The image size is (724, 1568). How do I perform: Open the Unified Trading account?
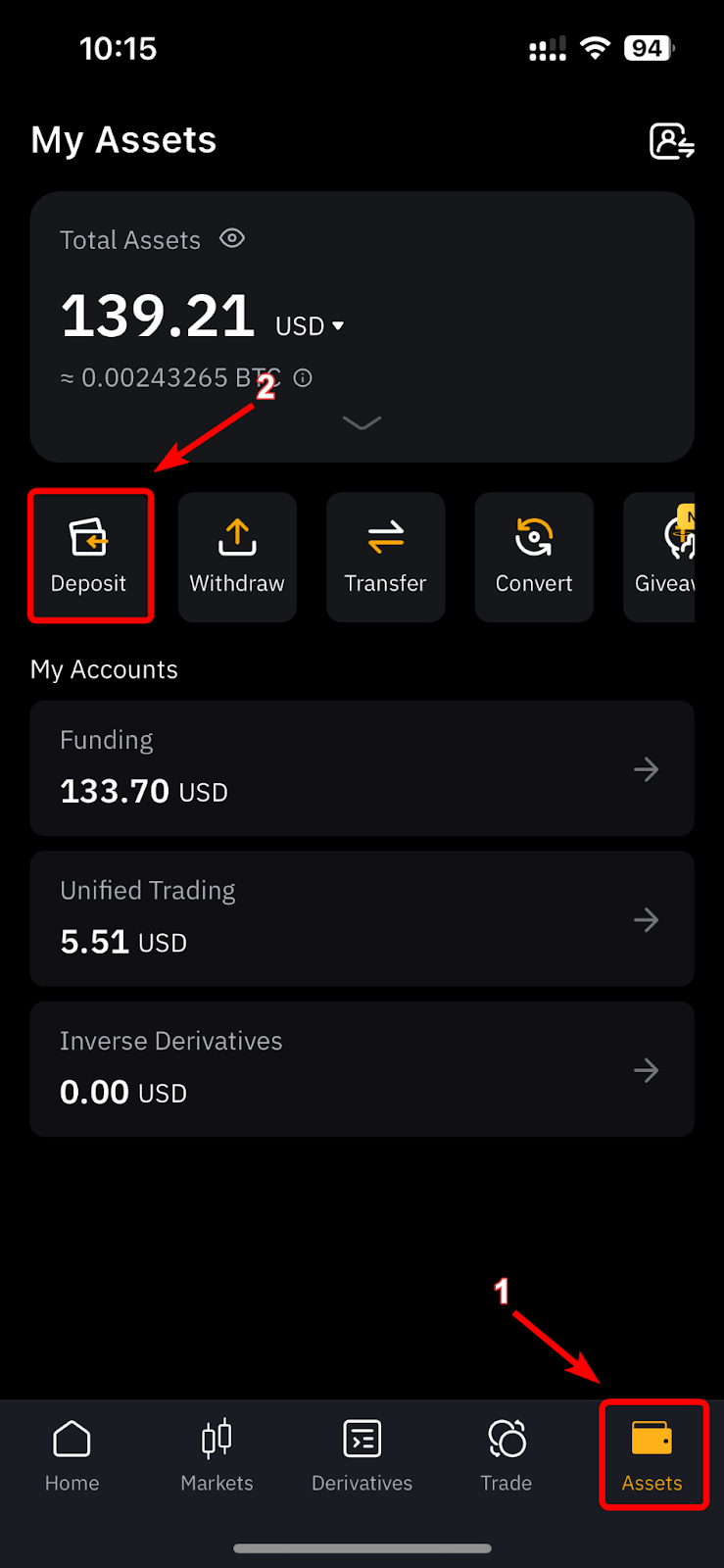point(362,918)
